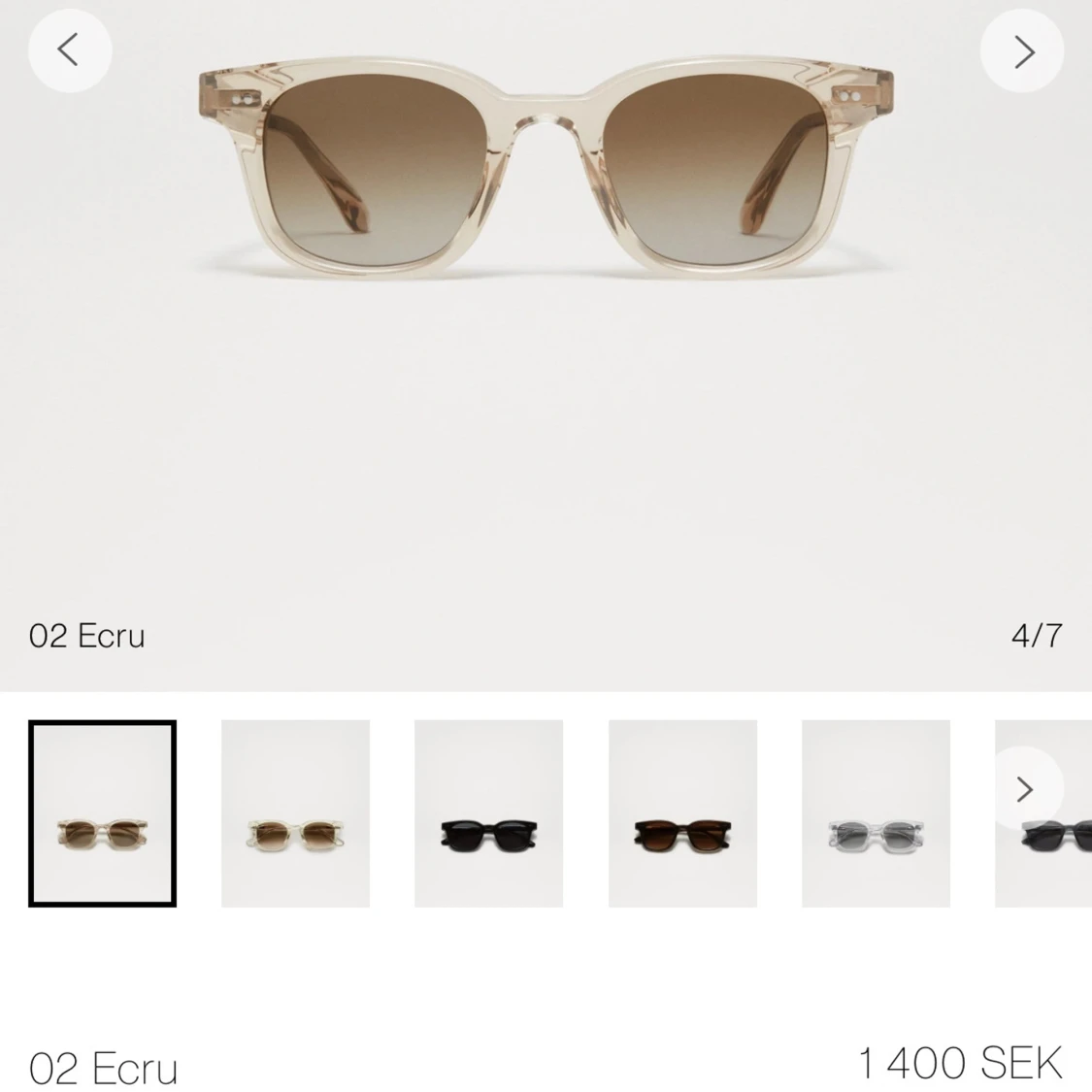1092x1092 pixels.
Task: Select the black frame black lens thumbnail
Action: tap(488, 813)
